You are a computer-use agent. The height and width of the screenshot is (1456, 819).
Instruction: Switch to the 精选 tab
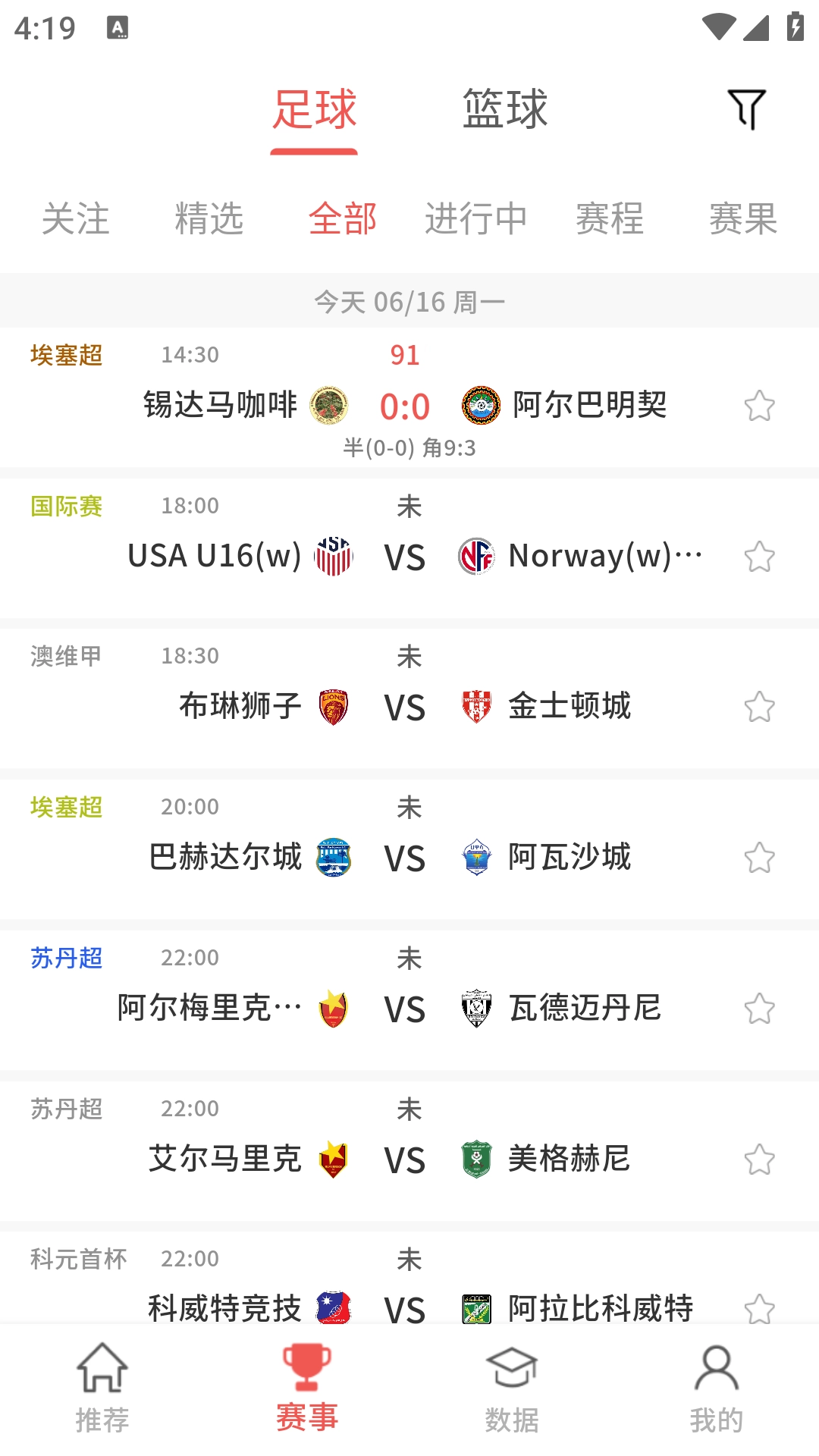209,219
